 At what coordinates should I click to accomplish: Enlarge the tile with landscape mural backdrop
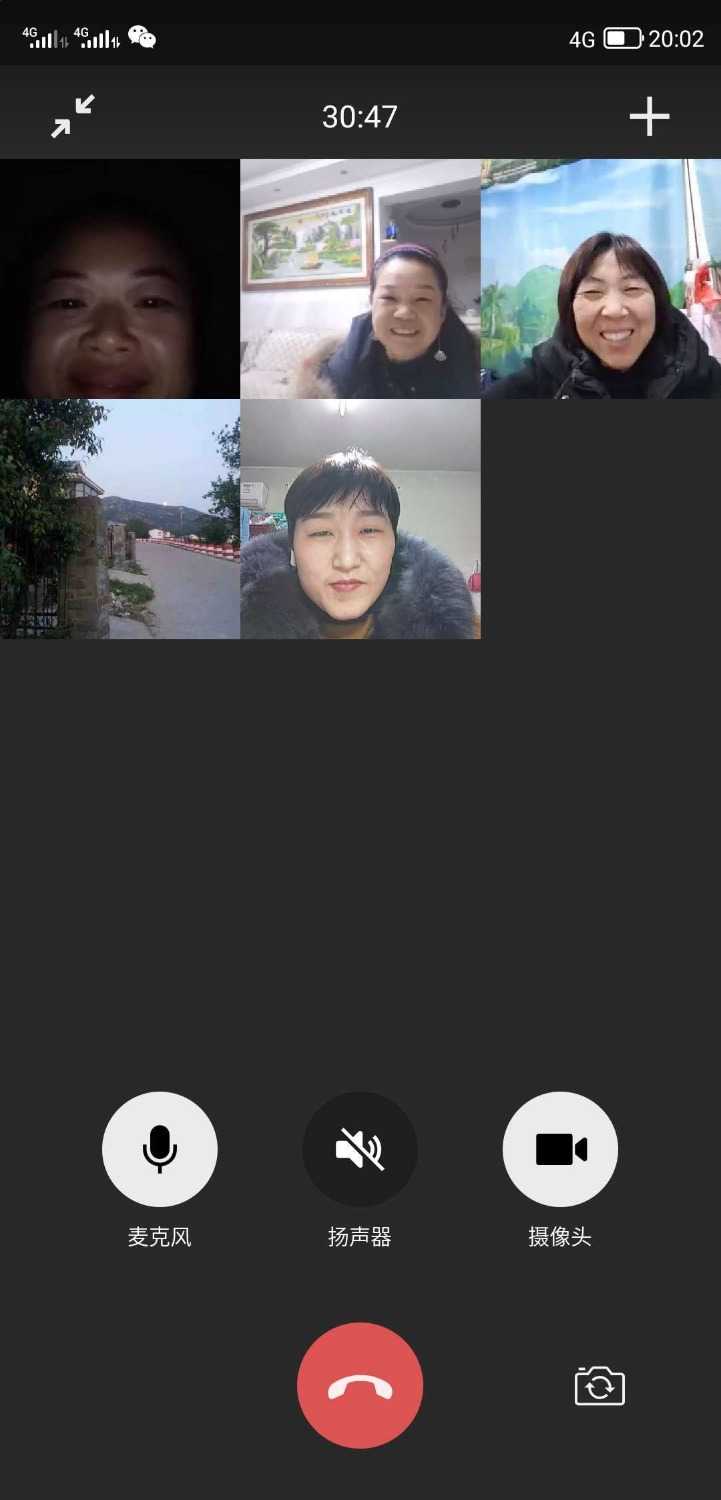pyautogui.click(x=601, y=279)
